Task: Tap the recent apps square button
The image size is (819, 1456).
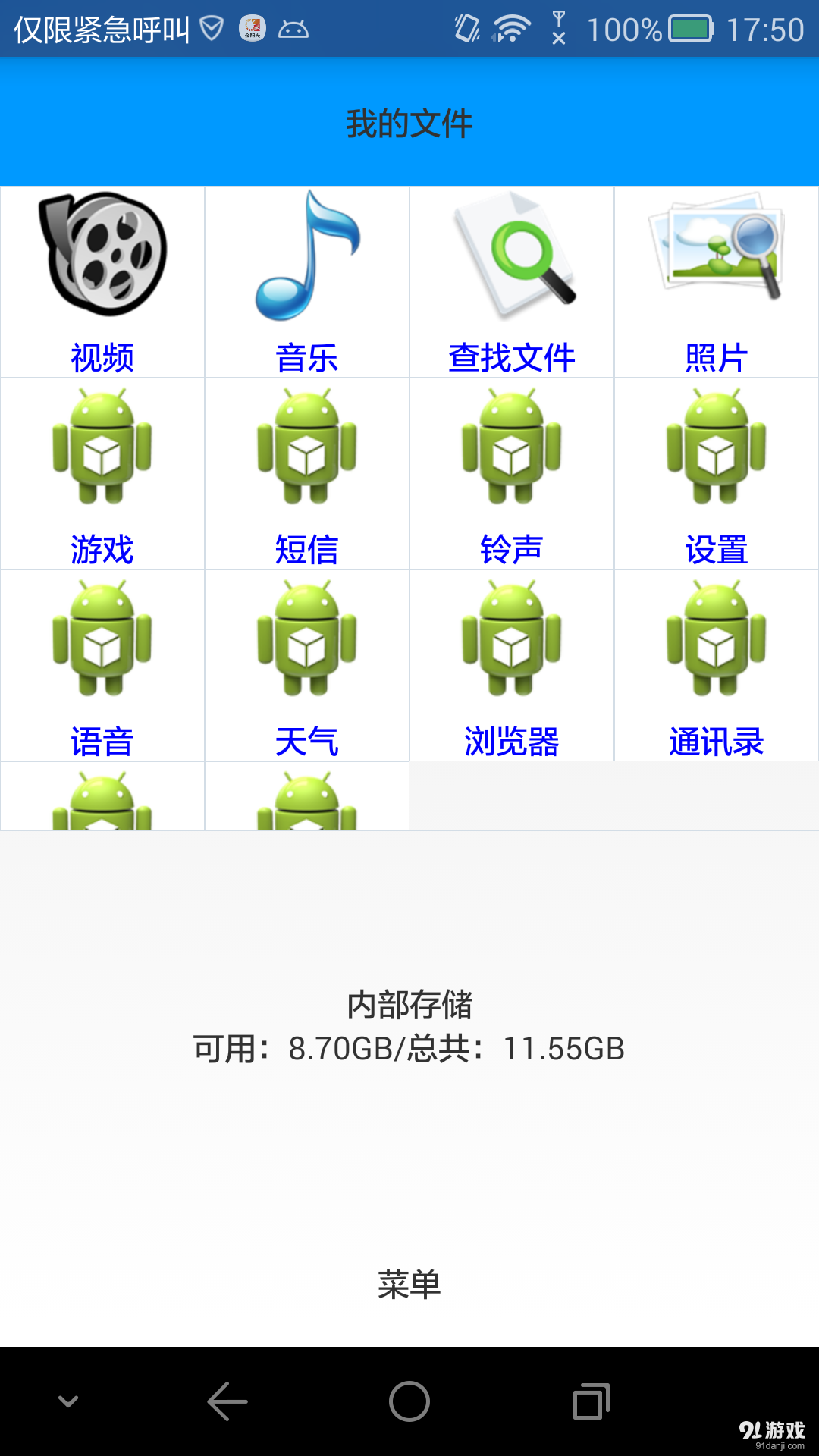Action: click(593, 1403)
